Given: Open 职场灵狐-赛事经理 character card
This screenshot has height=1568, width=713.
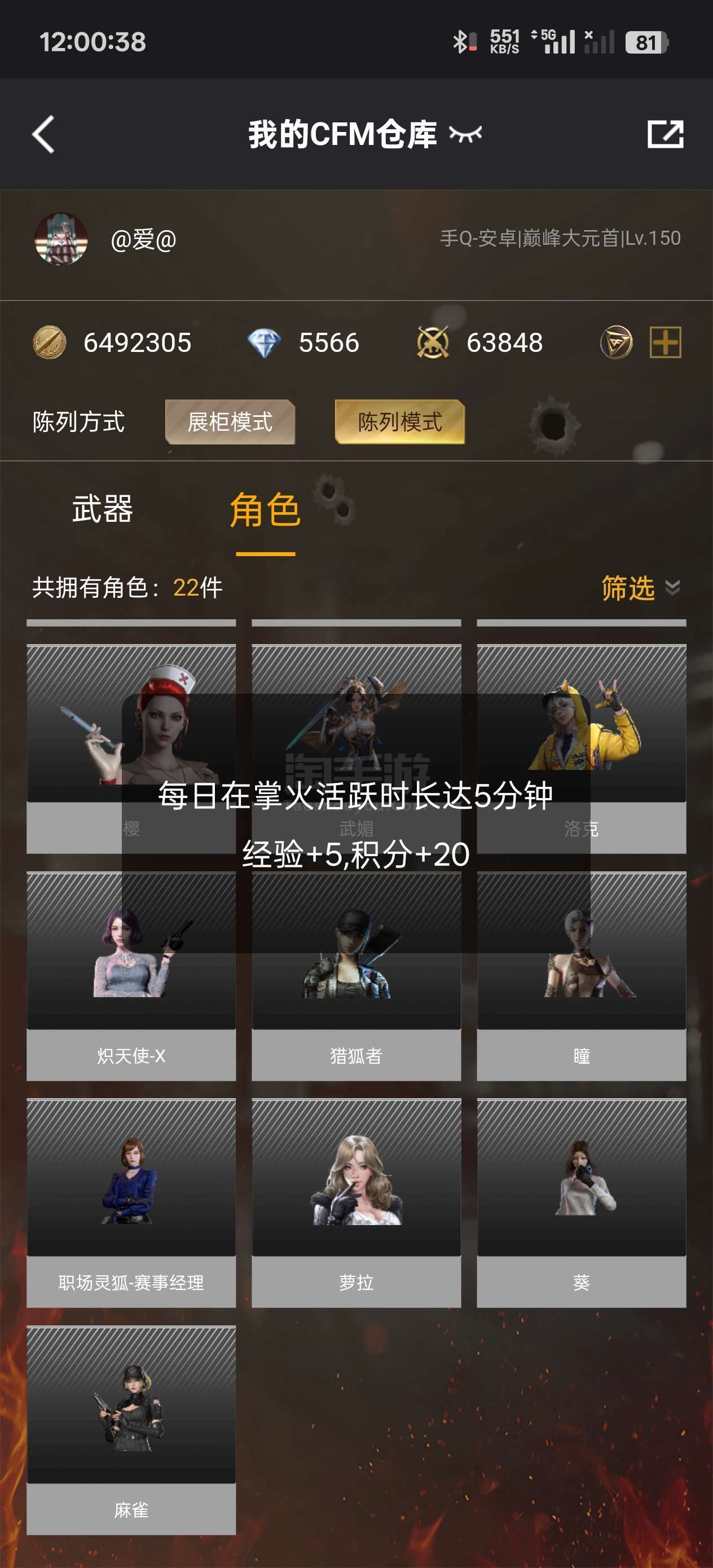Looking at the screenshot, I should point(131,1203).
